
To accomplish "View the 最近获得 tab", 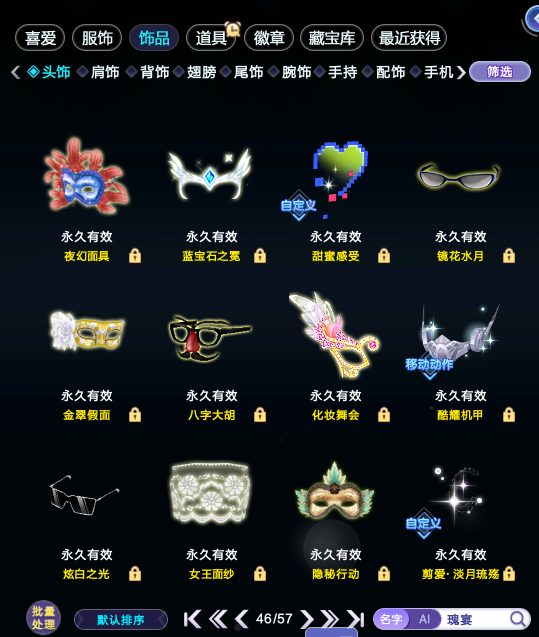I will 409,38.
